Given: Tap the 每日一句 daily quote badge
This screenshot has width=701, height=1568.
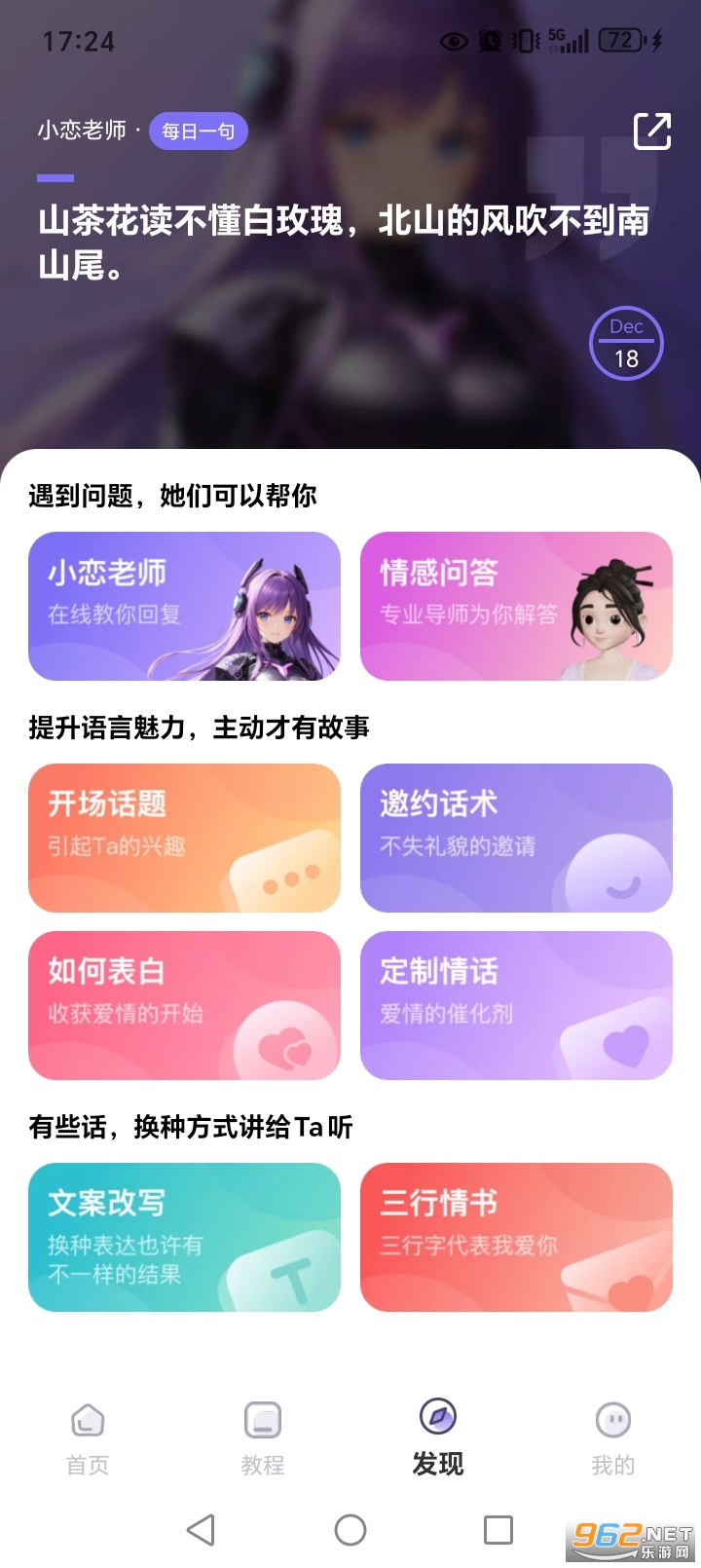Looking at the screenshot, I should pyautogui.click(x=198, y=131).
